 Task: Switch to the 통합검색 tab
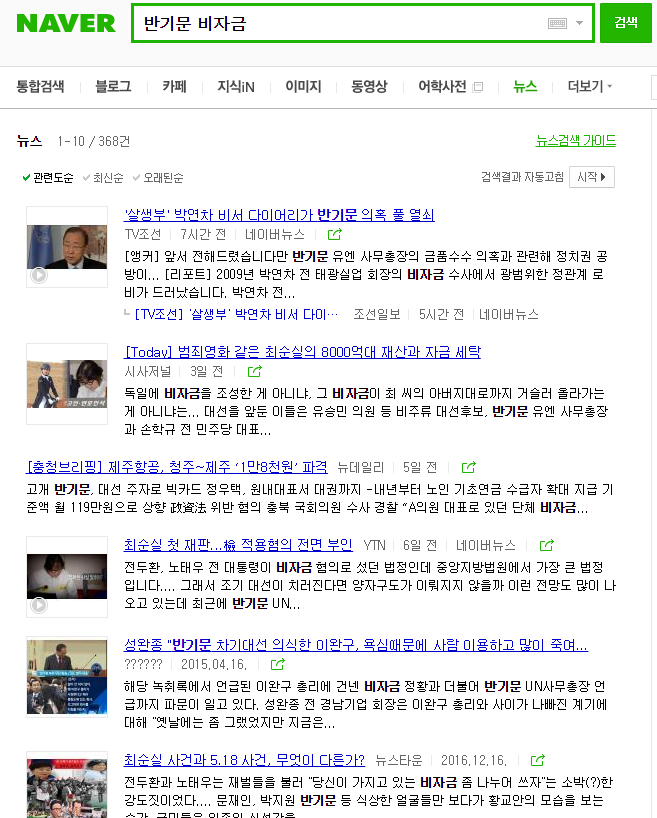[x=40, y=87]
